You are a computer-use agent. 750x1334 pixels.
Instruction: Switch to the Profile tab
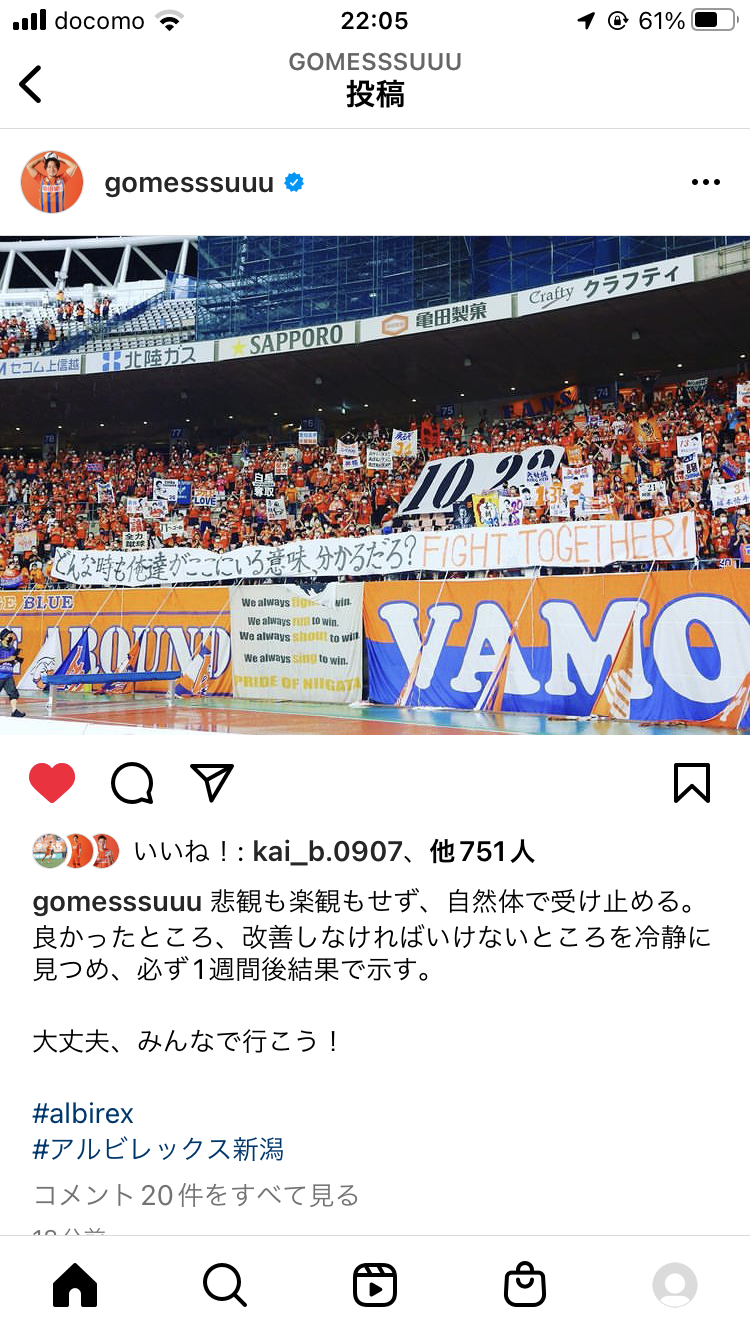point(675,1284)
